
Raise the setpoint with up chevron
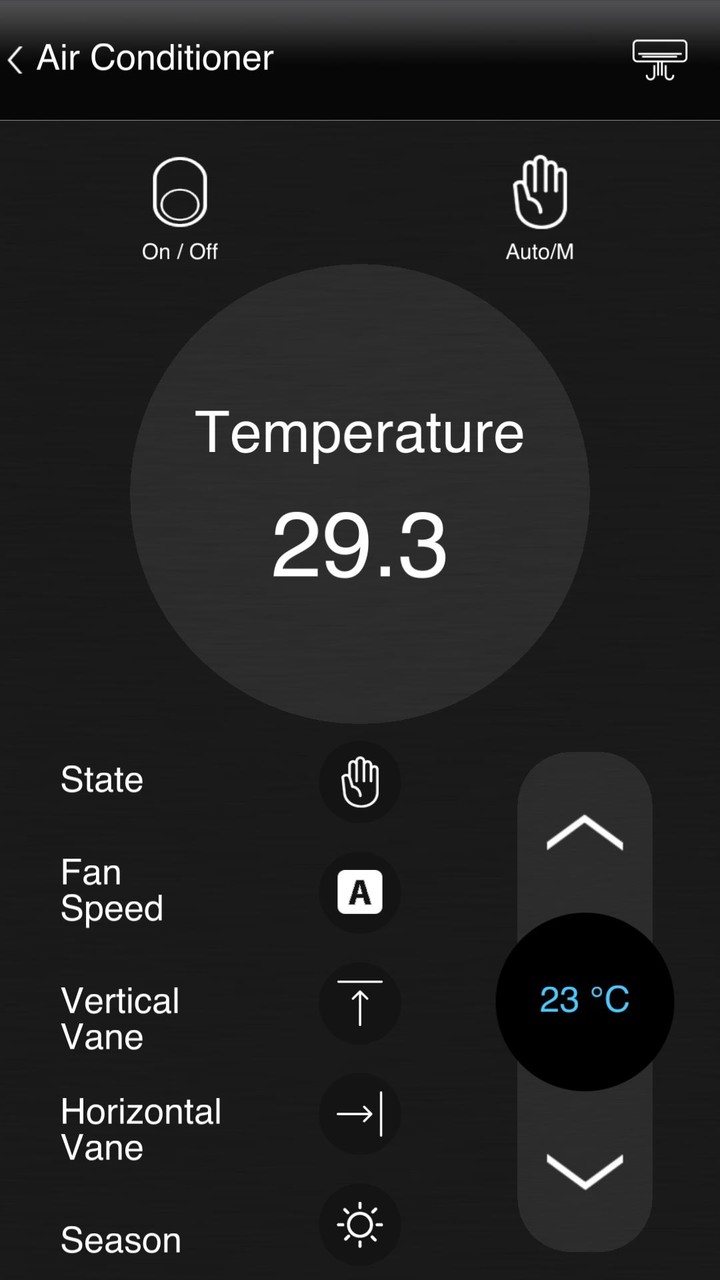click(585, 832)
